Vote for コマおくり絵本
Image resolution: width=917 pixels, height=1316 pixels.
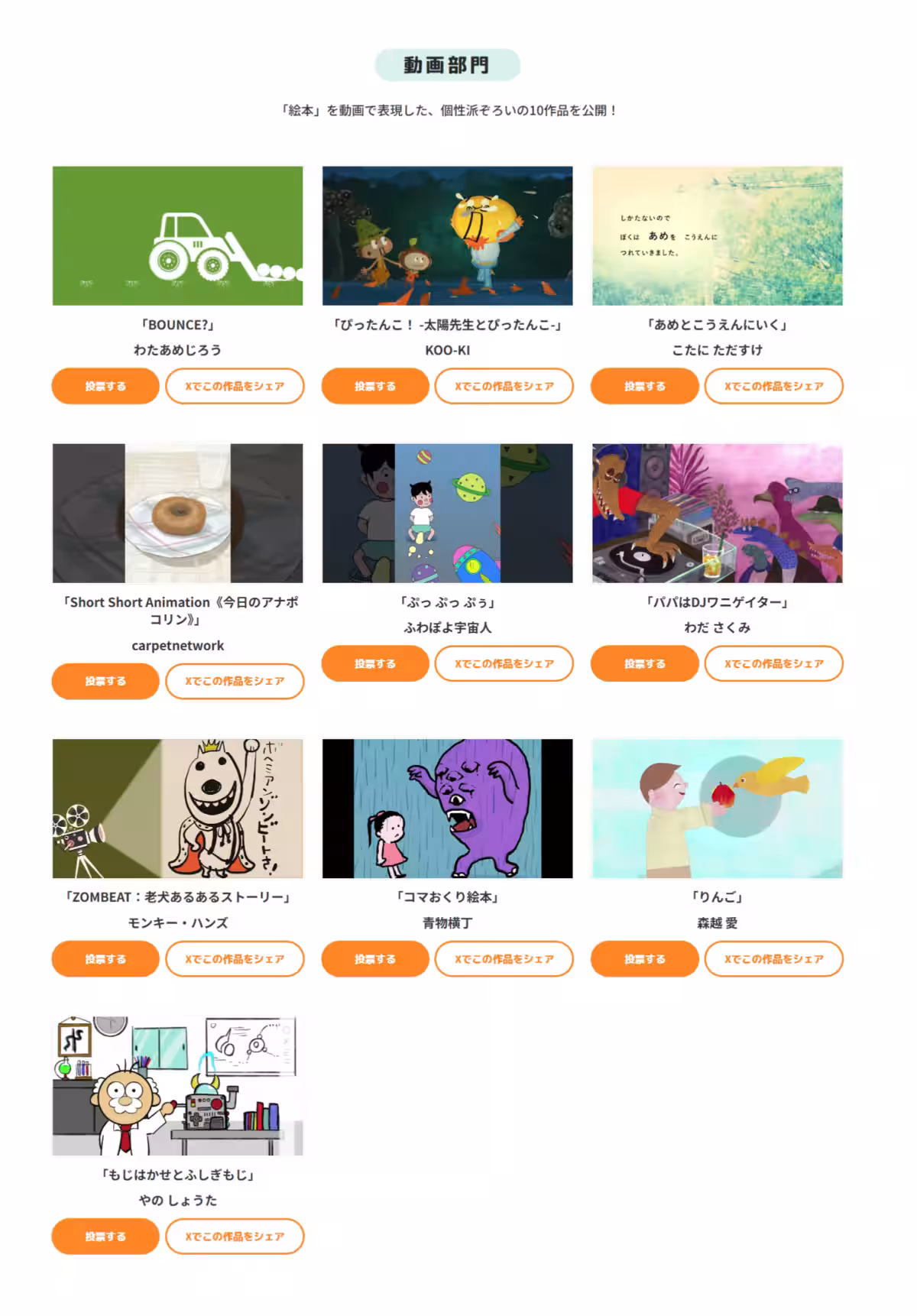click(x=375, y=958)
